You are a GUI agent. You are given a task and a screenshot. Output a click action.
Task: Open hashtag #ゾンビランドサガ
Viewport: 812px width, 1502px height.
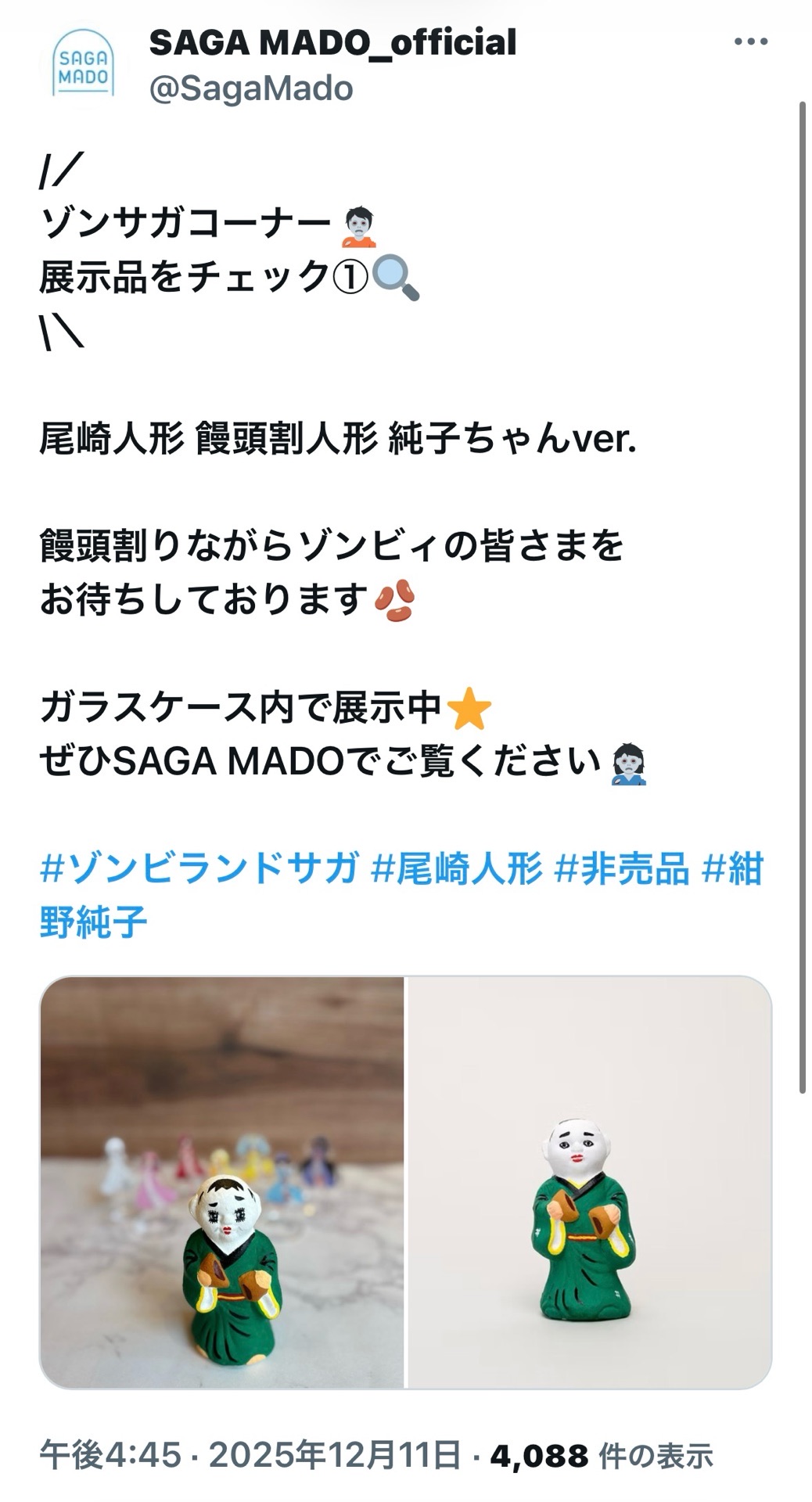point(199,868)
